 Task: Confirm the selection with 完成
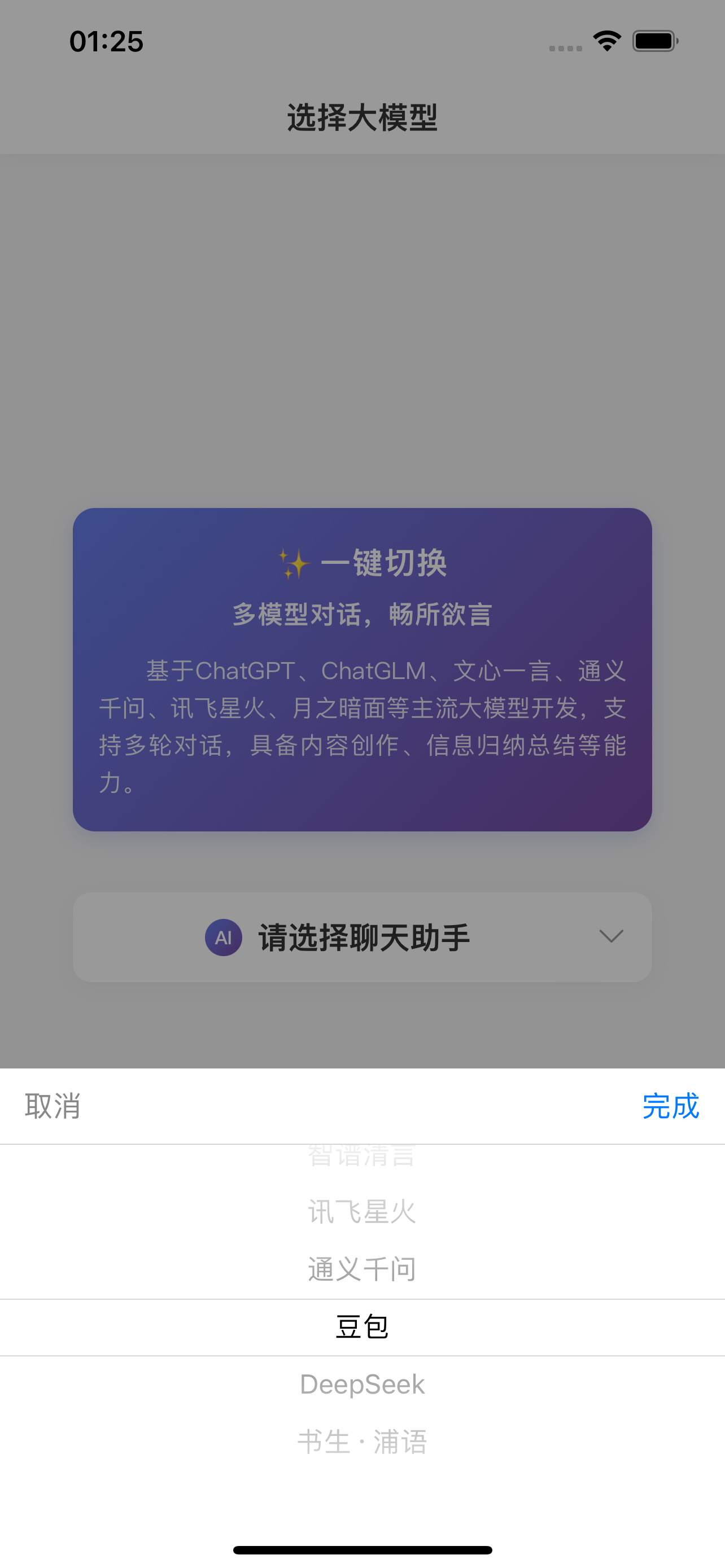[x=670, y=1105]
